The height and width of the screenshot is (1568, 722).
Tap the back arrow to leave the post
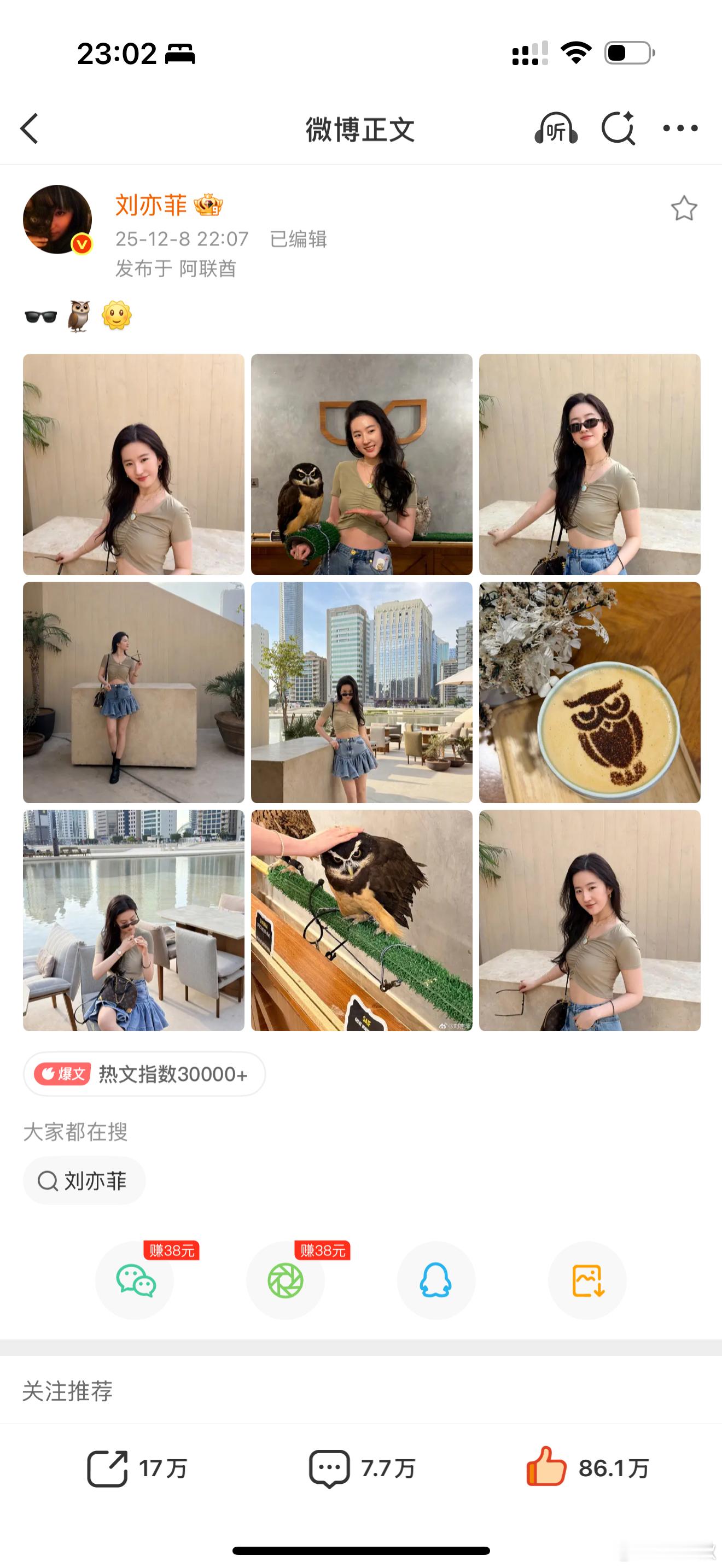(30, 129)
